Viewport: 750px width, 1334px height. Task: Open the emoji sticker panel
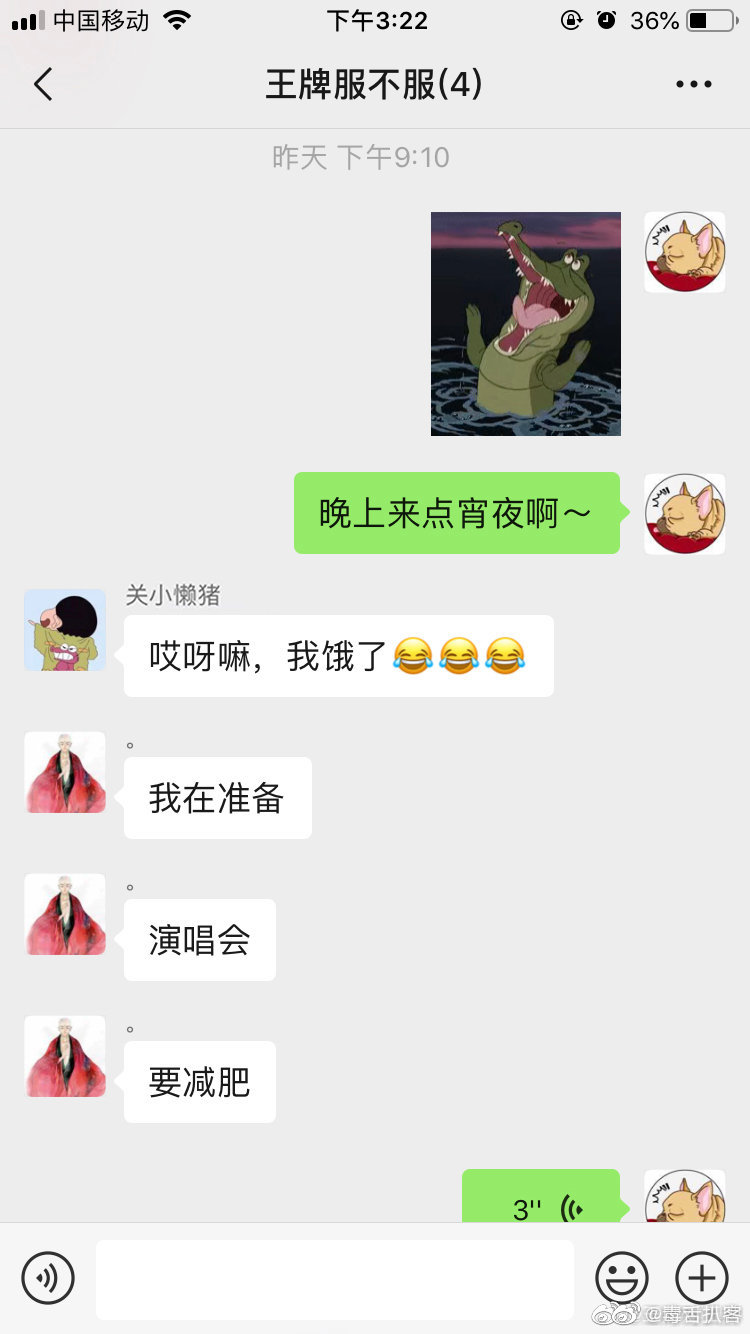[622, 1277]
